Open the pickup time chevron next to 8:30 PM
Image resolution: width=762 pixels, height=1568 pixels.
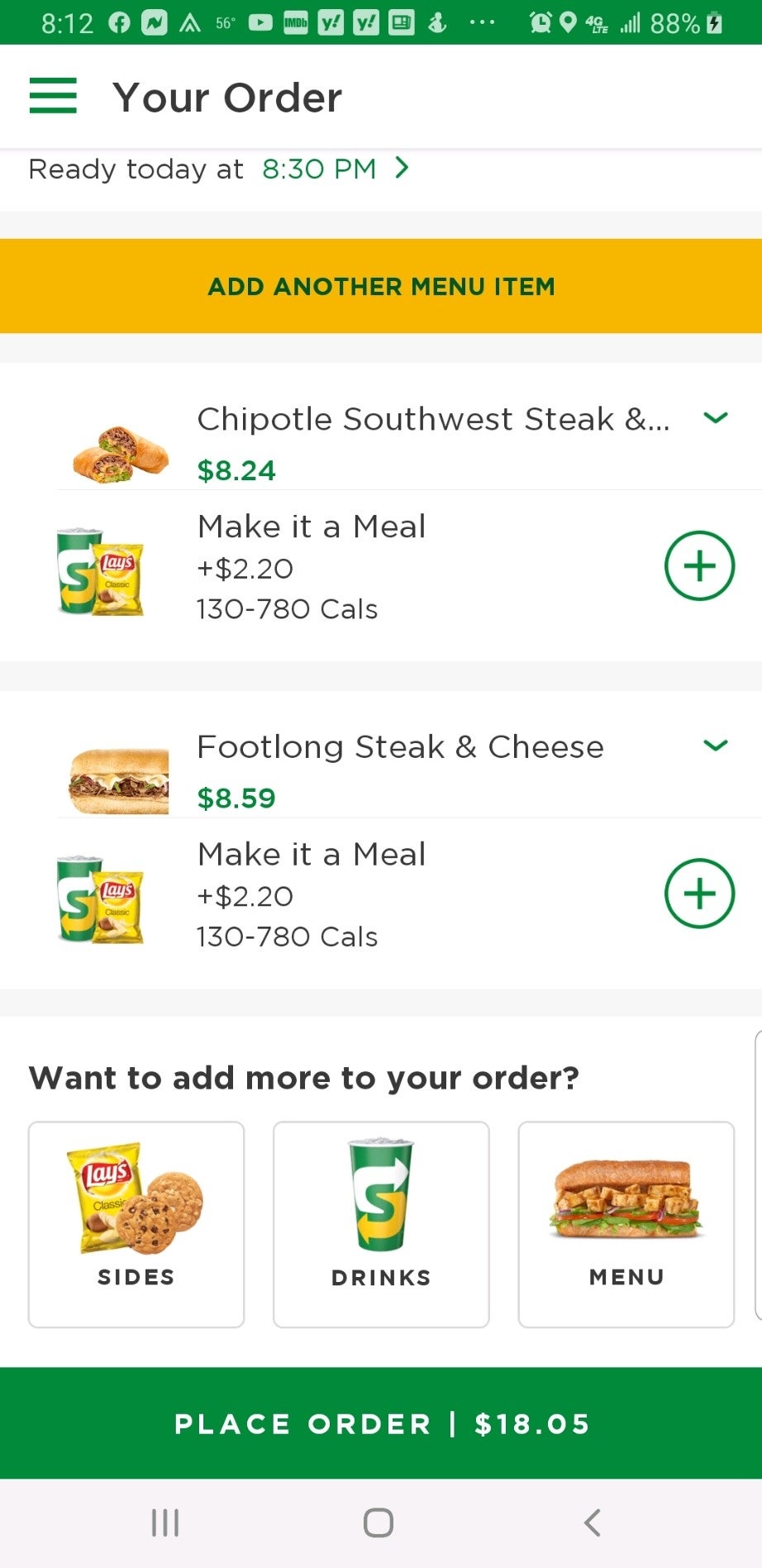[402, 168]
